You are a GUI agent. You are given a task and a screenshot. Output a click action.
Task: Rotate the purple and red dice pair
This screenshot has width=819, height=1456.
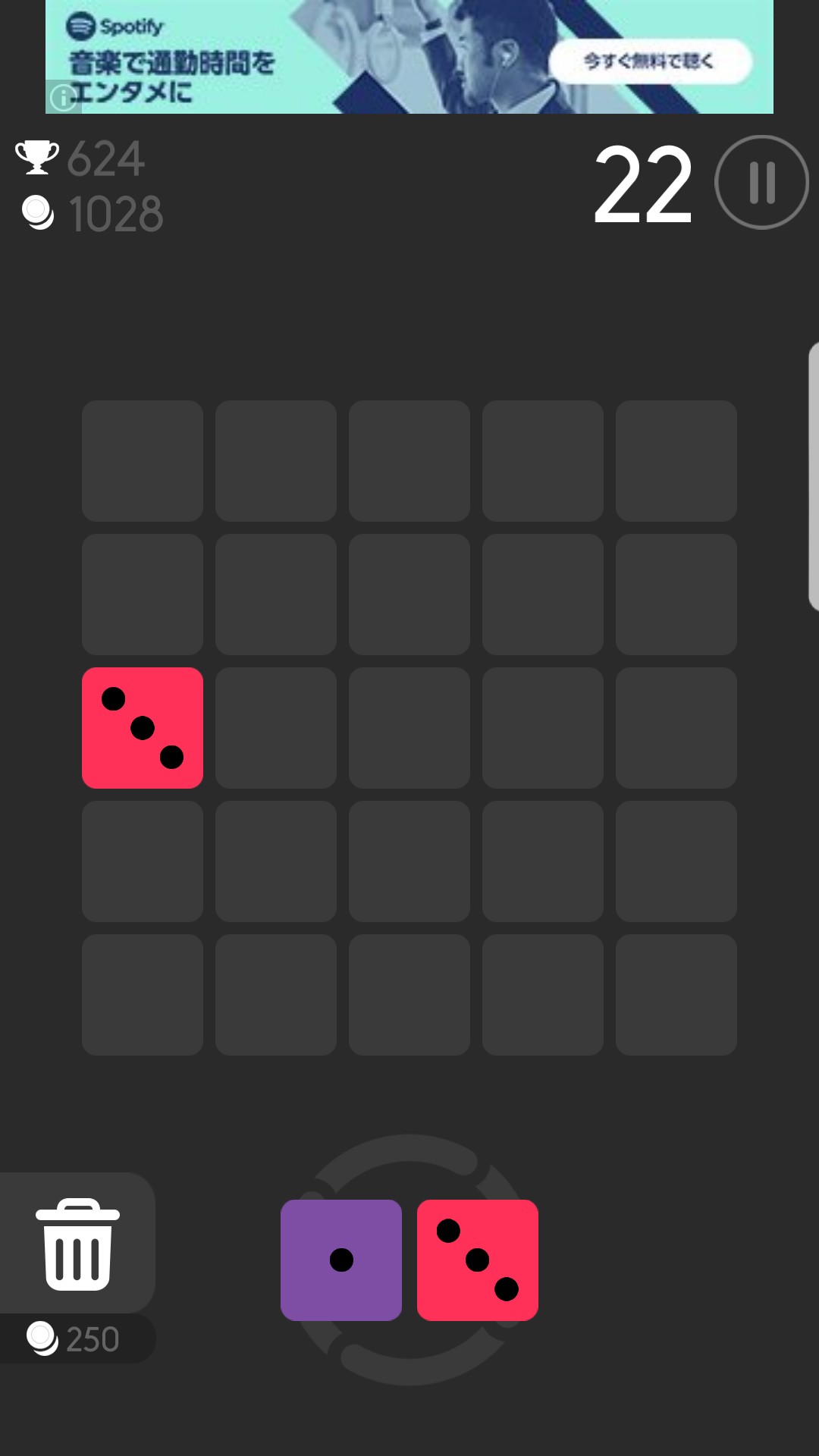pos(409,1260)
